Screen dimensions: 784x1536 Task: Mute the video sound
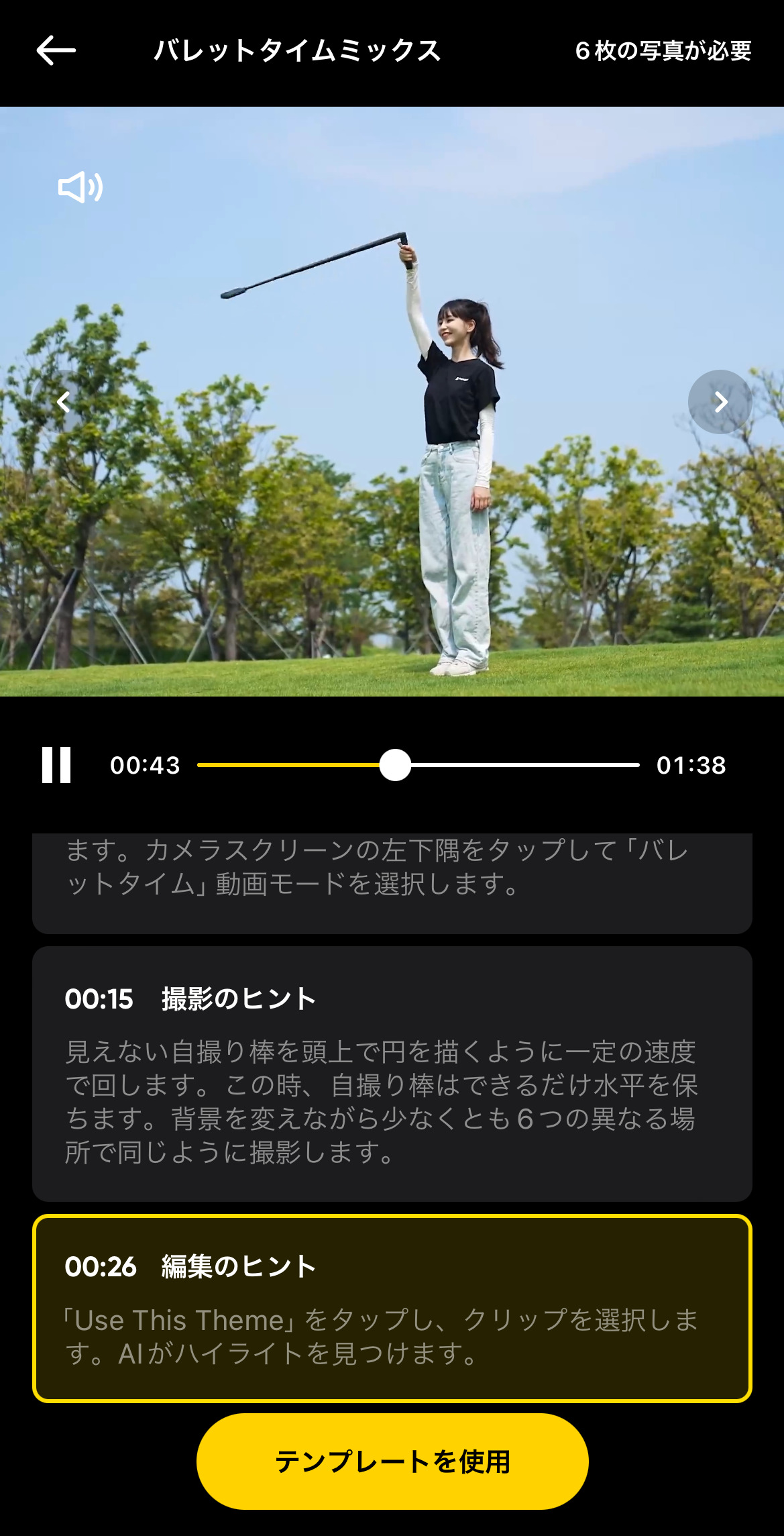click(80, 187)
